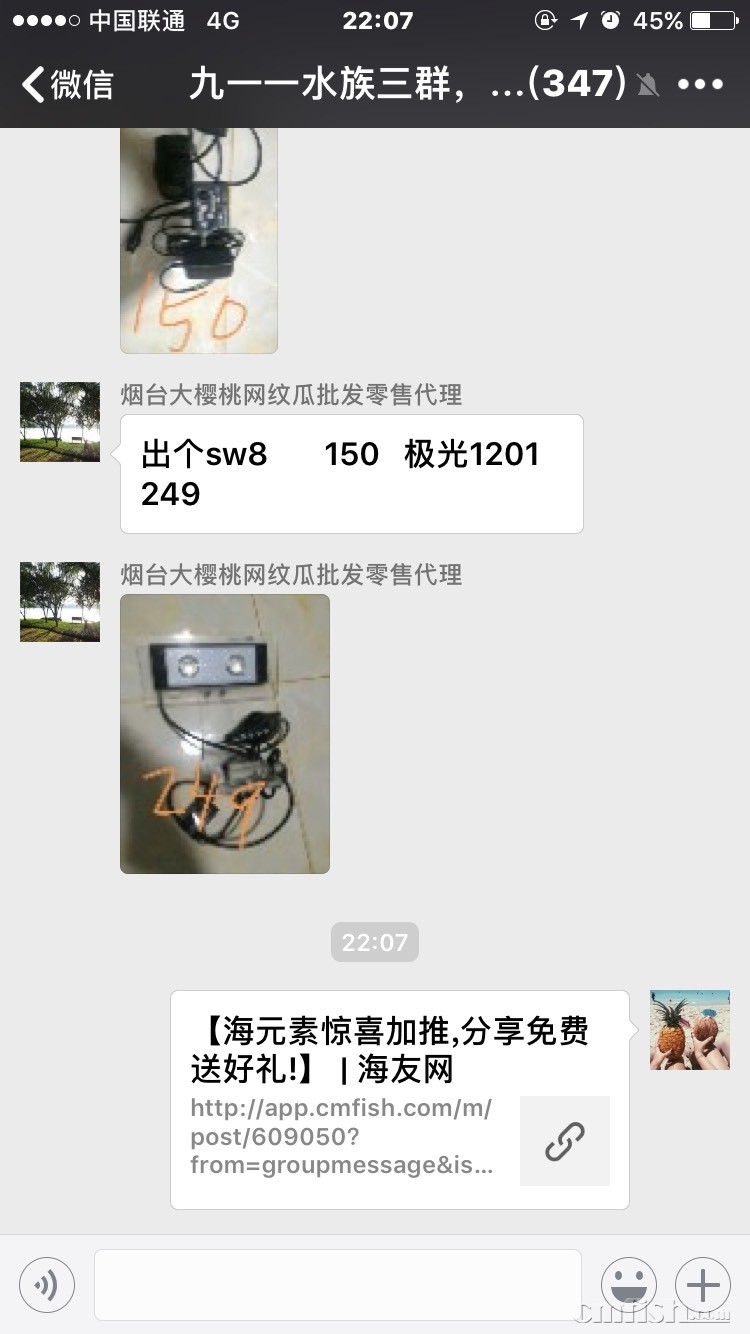Open the photo marked 249
The image size is (750, 1334).
point(224,733)
